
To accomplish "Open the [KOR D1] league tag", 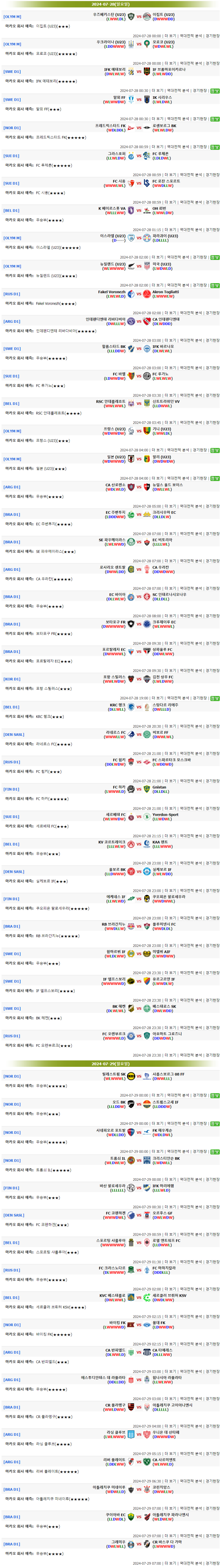I will pos(11,679).
